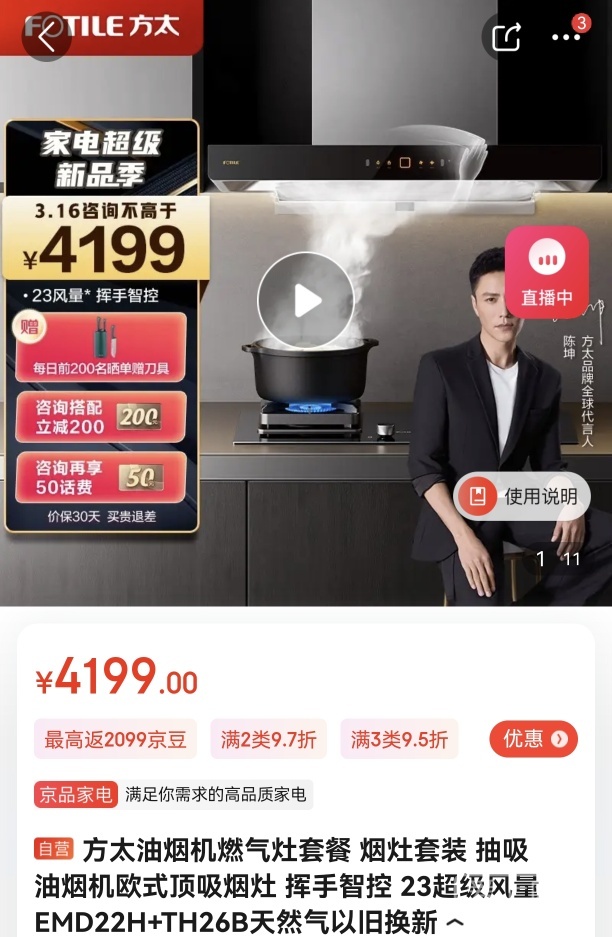The width and height of the screenshot is (612, 937).
Task: Select the 满3类9.5折 discount chip
Action: (399, 740)
